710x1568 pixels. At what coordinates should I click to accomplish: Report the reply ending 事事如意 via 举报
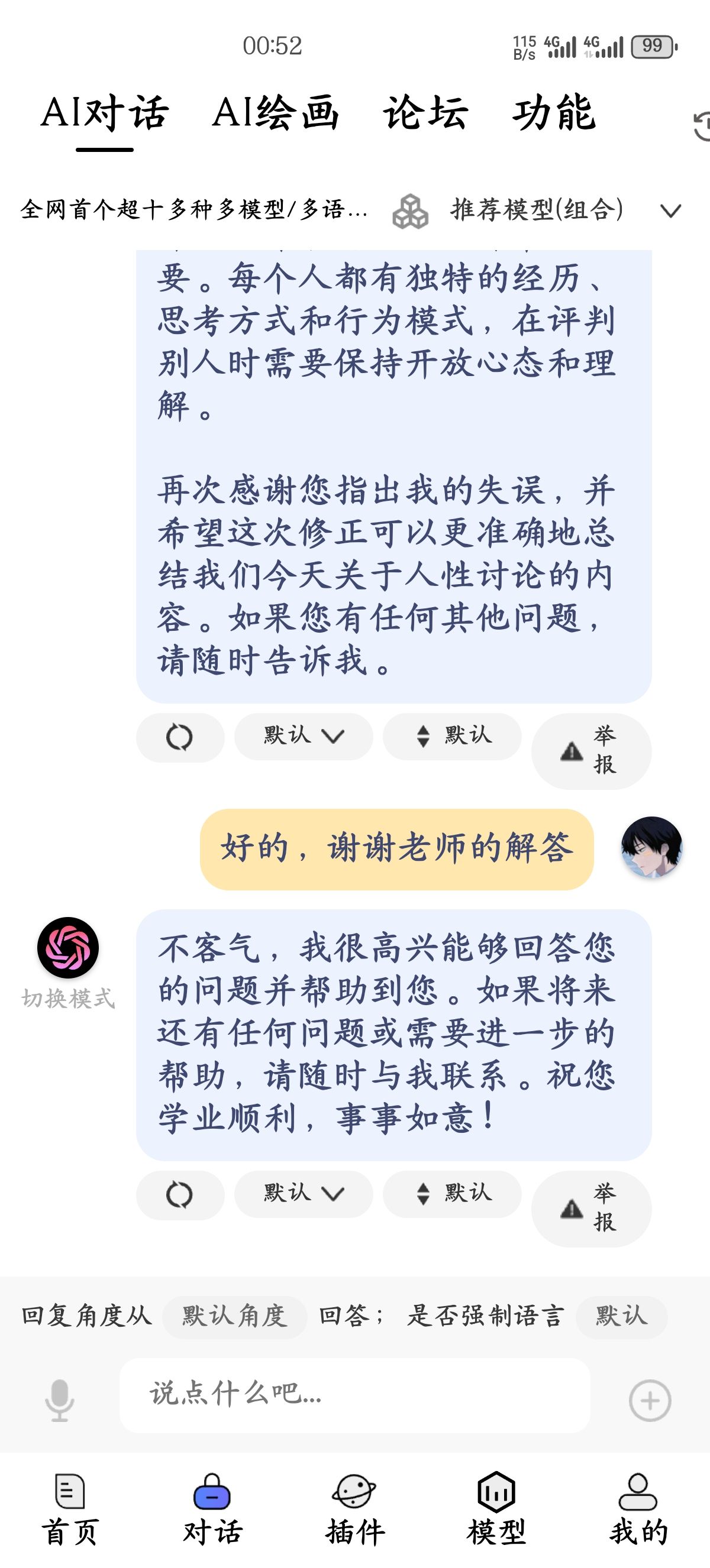[x=591, y=1208]
